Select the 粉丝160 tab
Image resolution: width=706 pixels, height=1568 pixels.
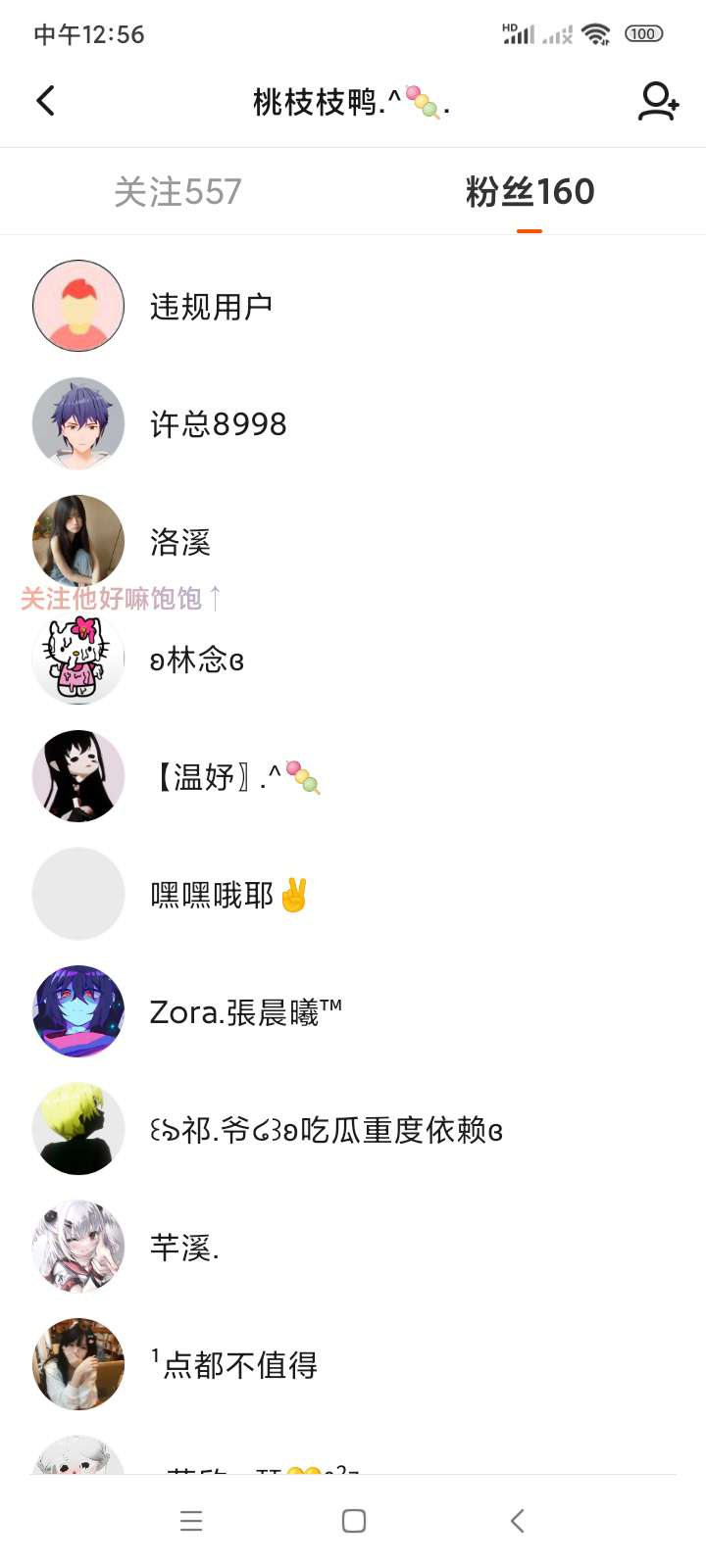[529, 192]
